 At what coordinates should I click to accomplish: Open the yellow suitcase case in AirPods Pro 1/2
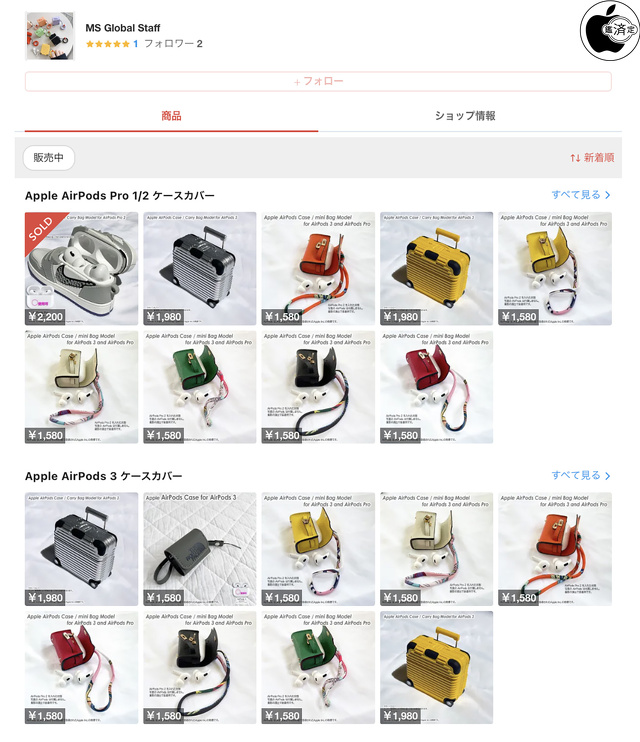click(x=436, y=268)
